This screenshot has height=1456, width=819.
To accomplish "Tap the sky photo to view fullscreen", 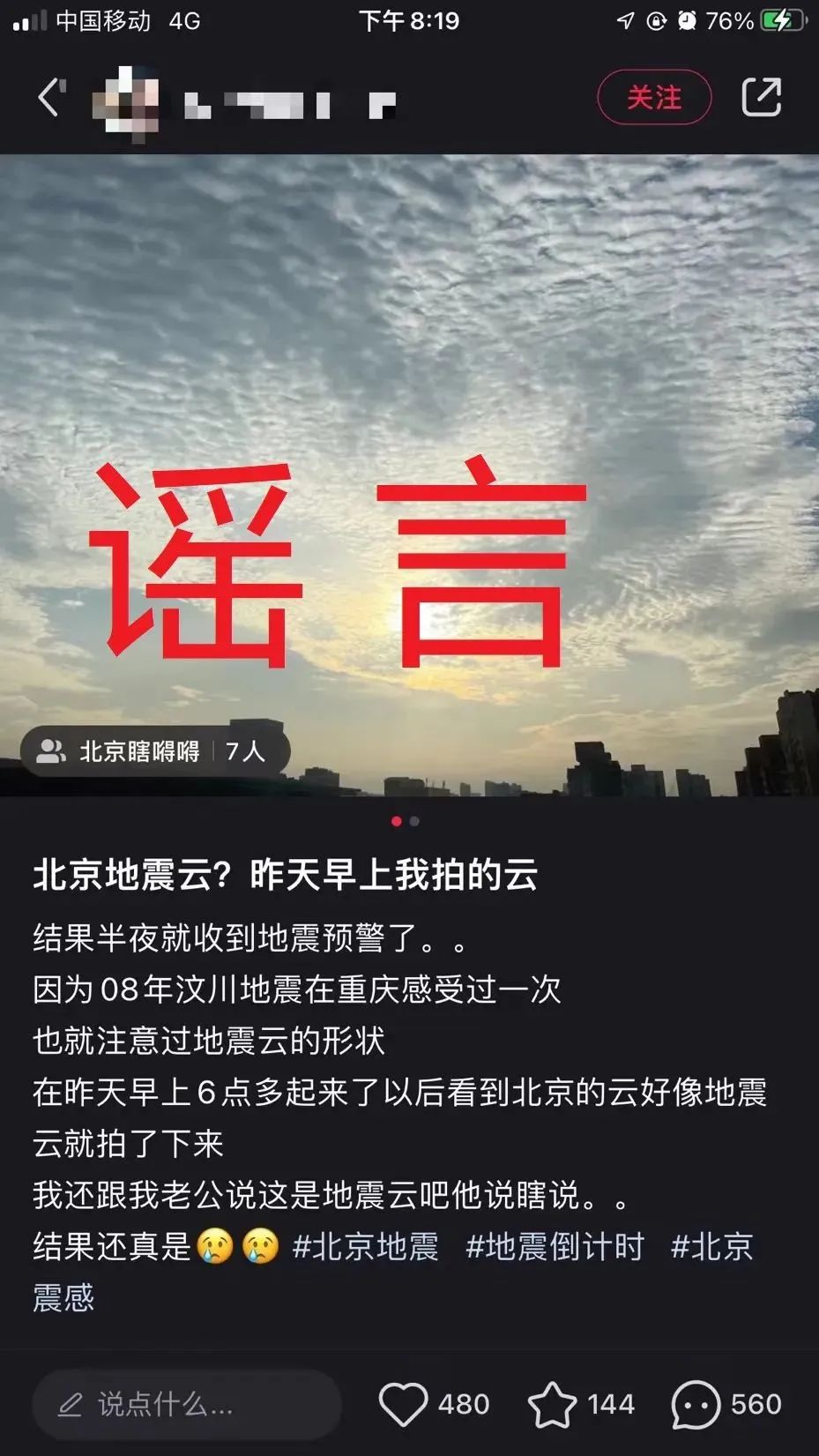I will [409, 397].
